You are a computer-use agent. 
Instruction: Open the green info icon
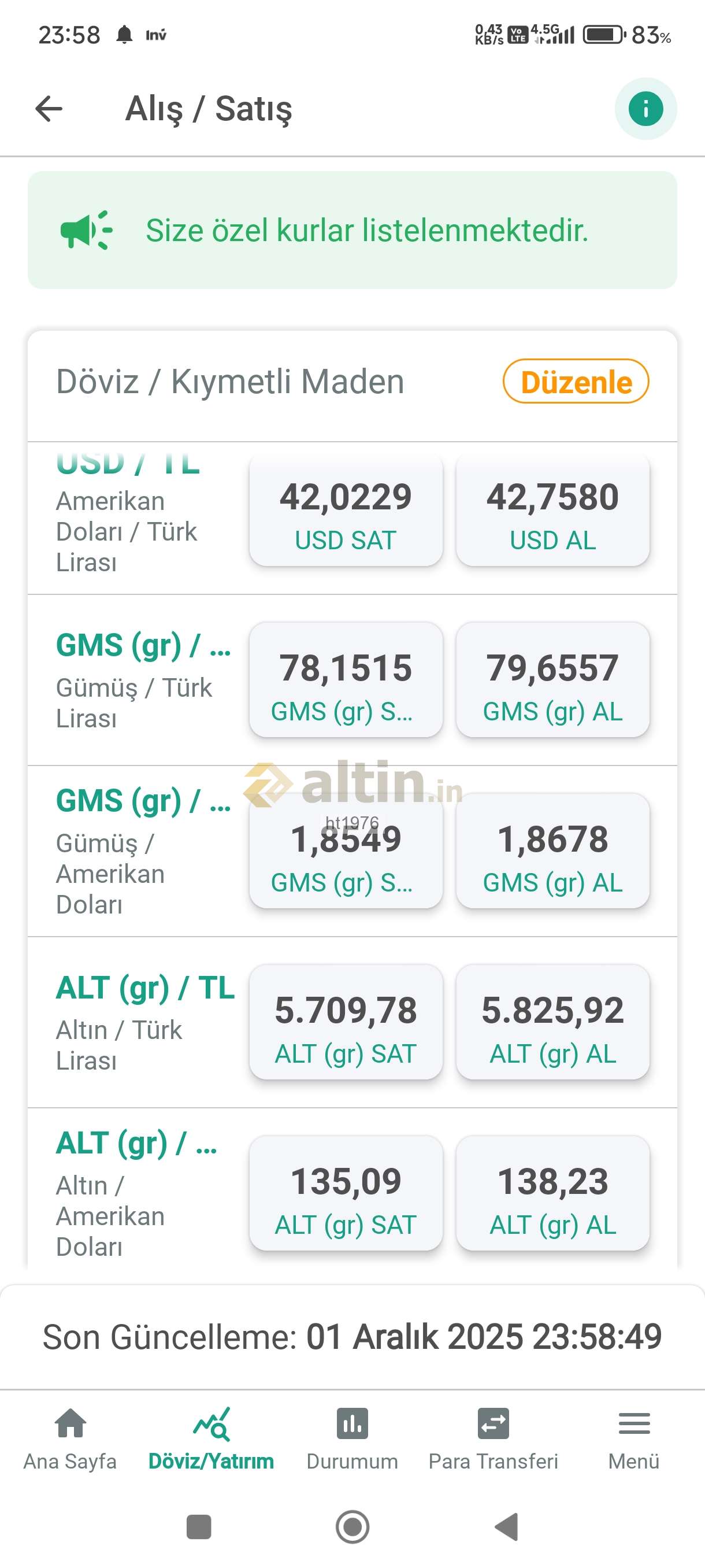tap(645, 109)
